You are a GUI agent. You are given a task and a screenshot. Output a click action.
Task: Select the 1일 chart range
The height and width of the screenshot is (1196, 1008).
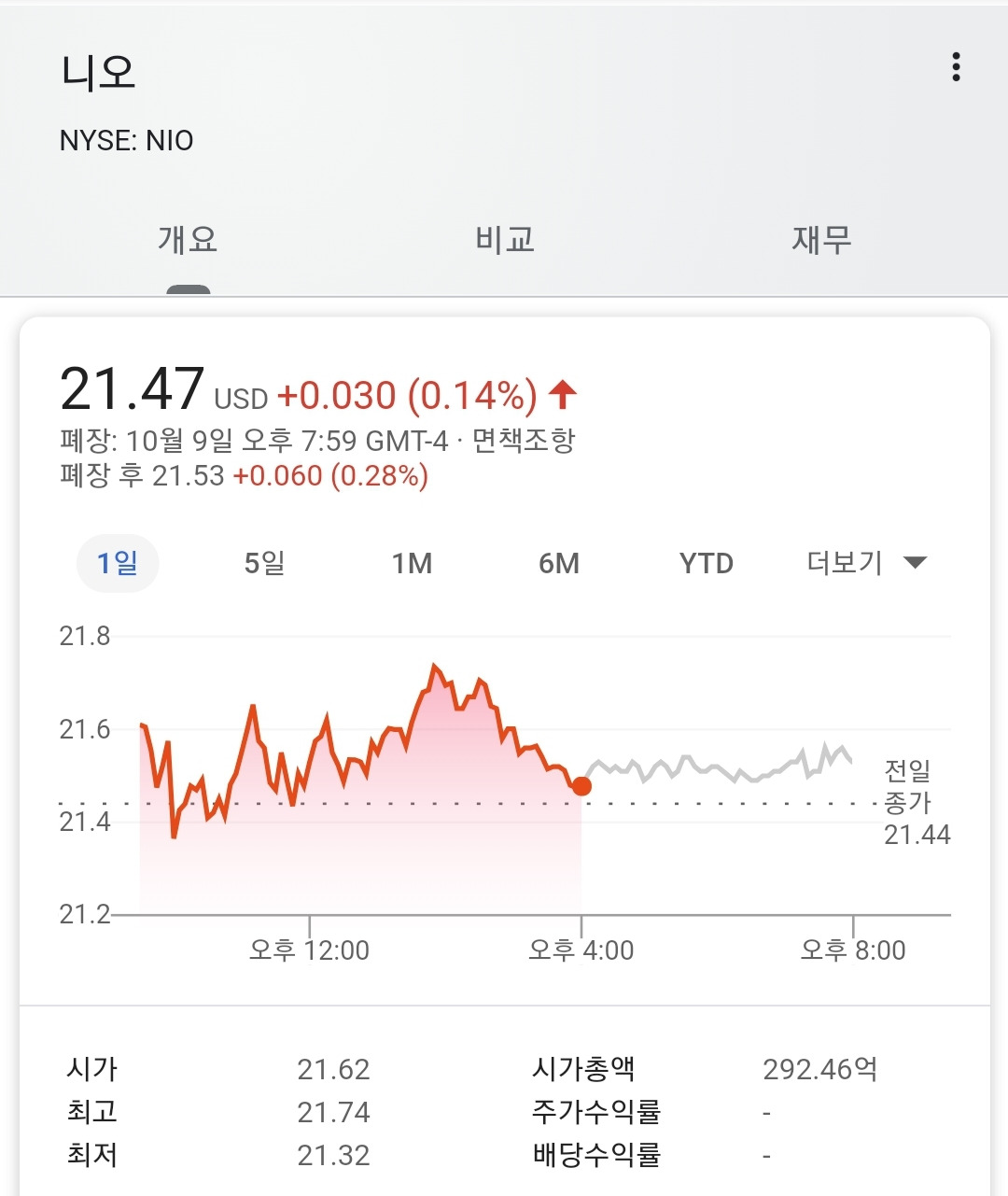[118, 563]
